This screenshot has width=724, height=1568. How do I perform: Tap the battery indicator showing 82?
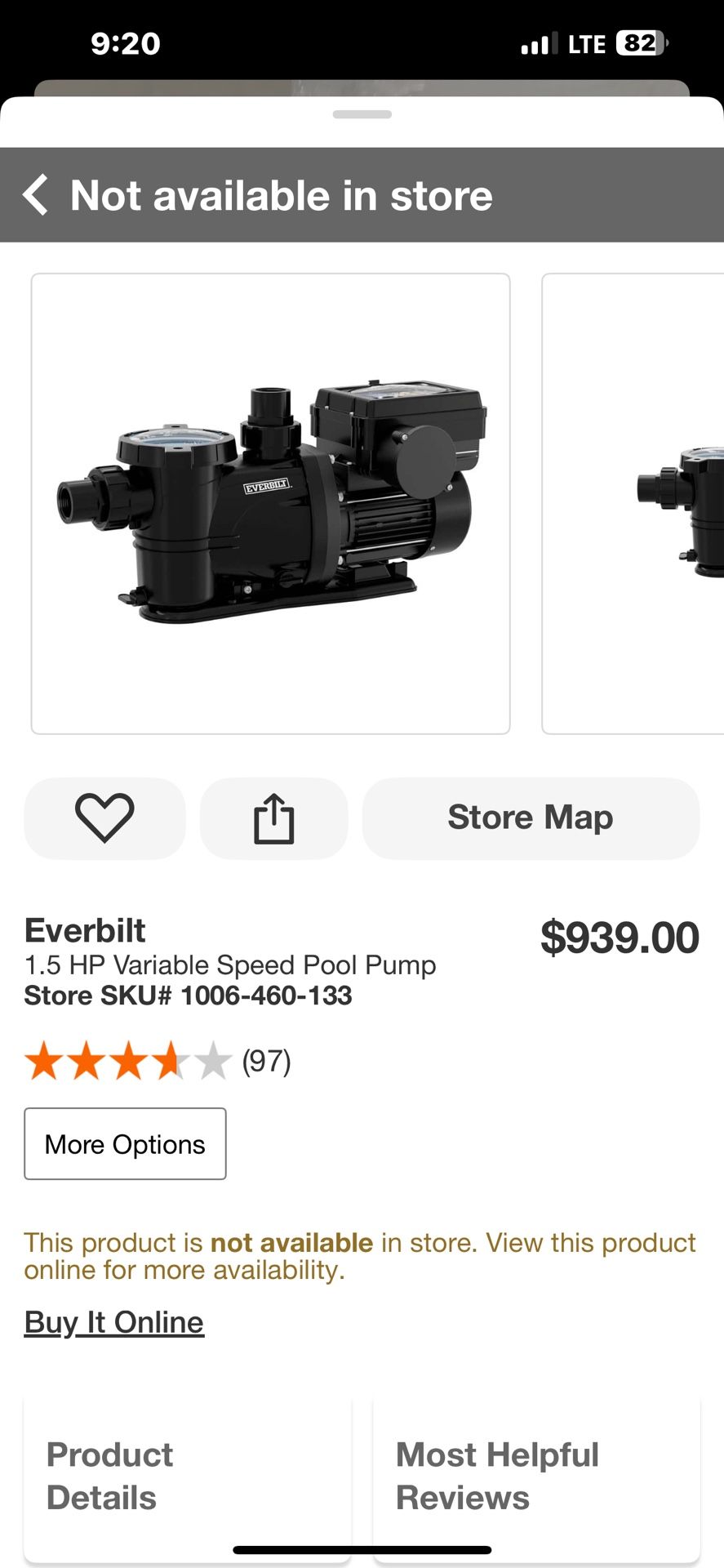click(638, 42)
